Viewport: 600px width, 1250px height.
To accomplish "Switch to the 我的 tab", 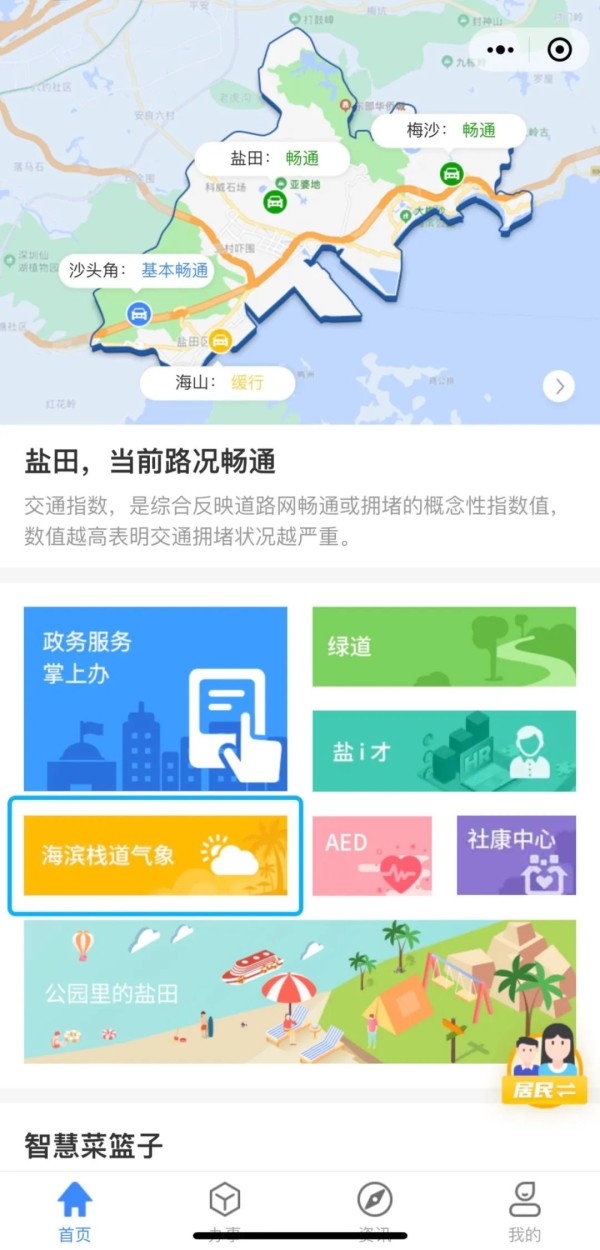I will click(x=525, y=1209).
